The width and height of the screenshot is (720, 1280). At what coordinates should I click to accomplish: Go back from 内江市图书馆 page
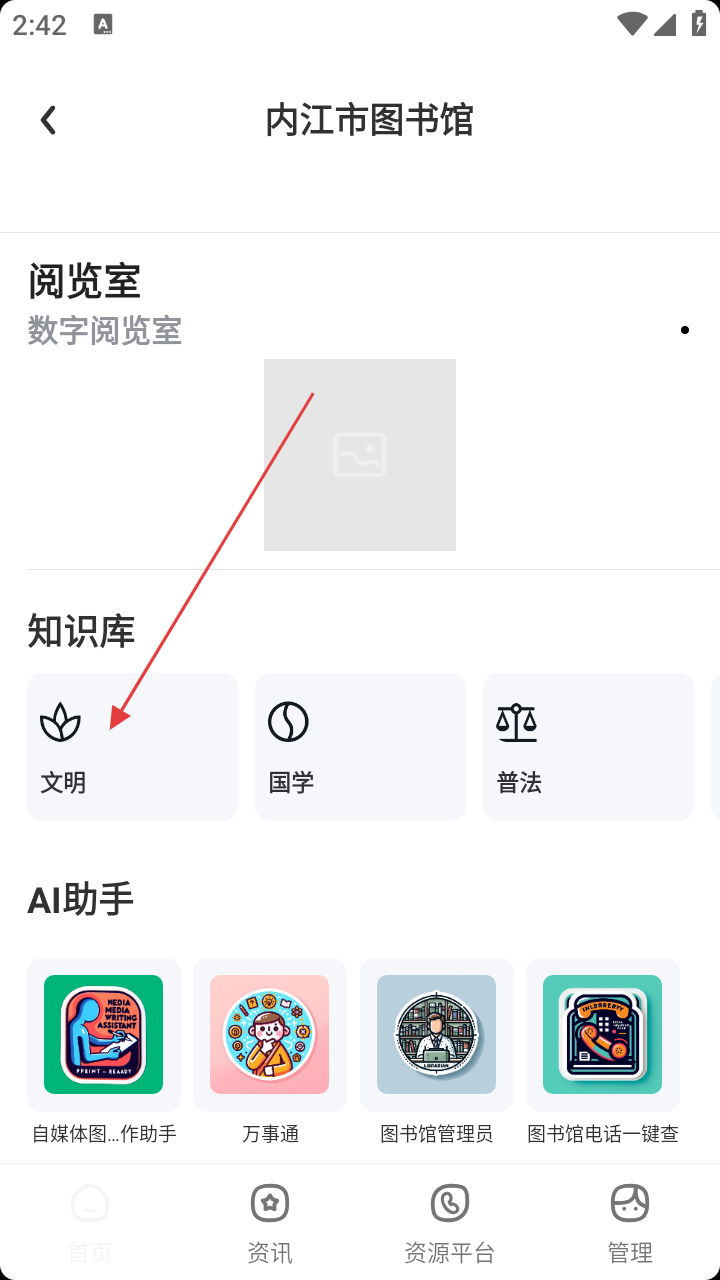tap(48, 120)
